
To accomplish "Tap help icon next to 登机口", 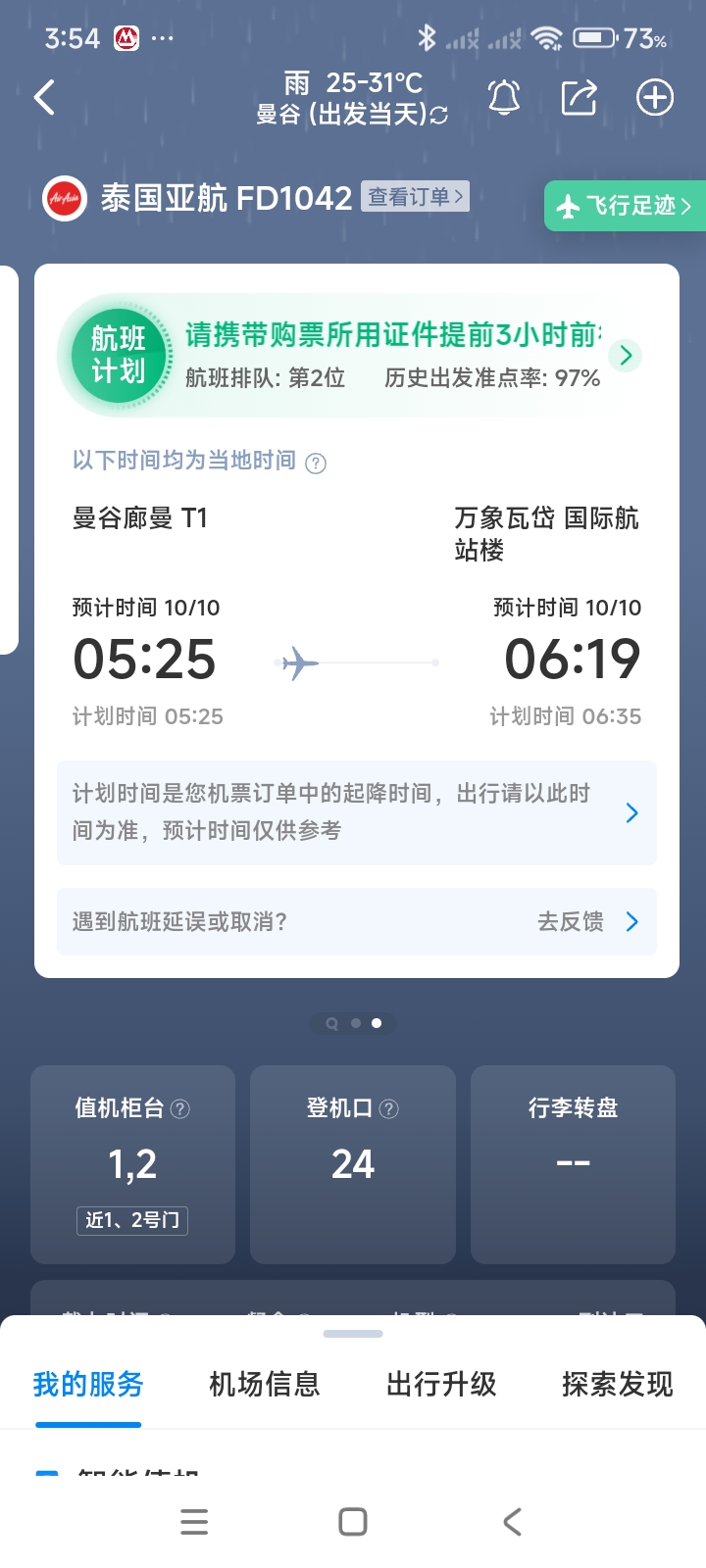I will tap(389, 1108).
